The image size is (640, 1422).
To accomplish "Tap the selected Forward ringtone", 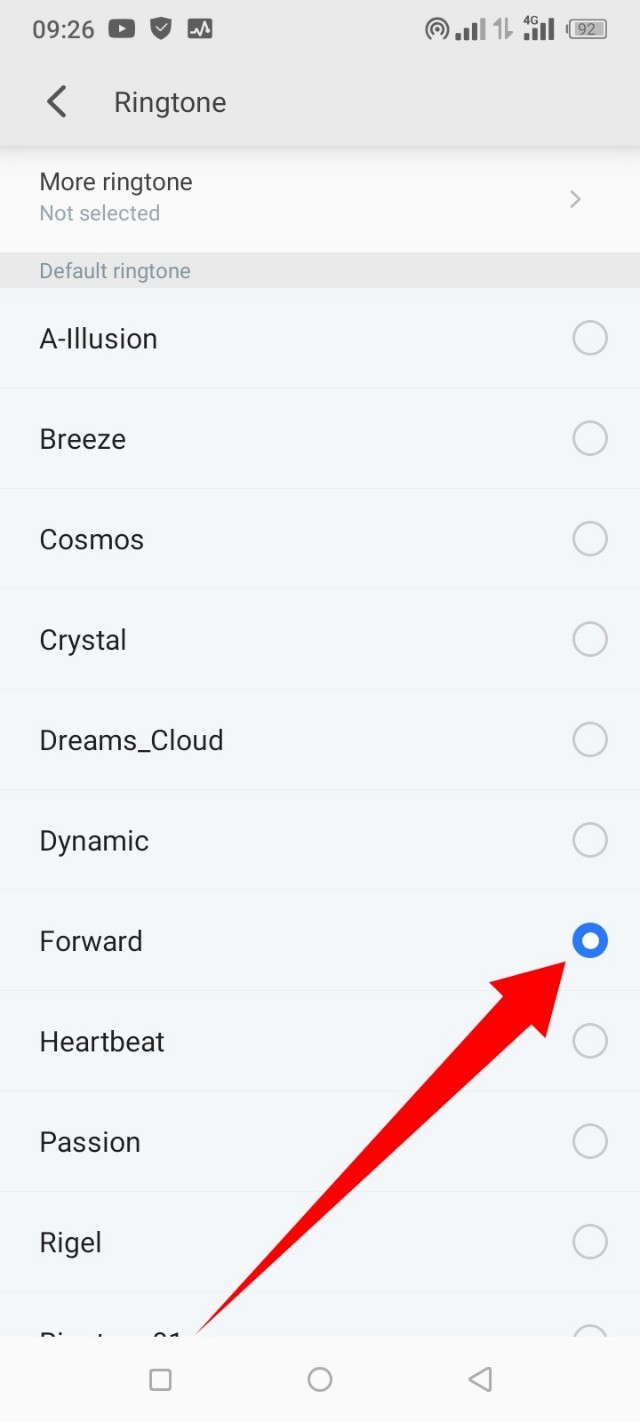I will [589, 941].
